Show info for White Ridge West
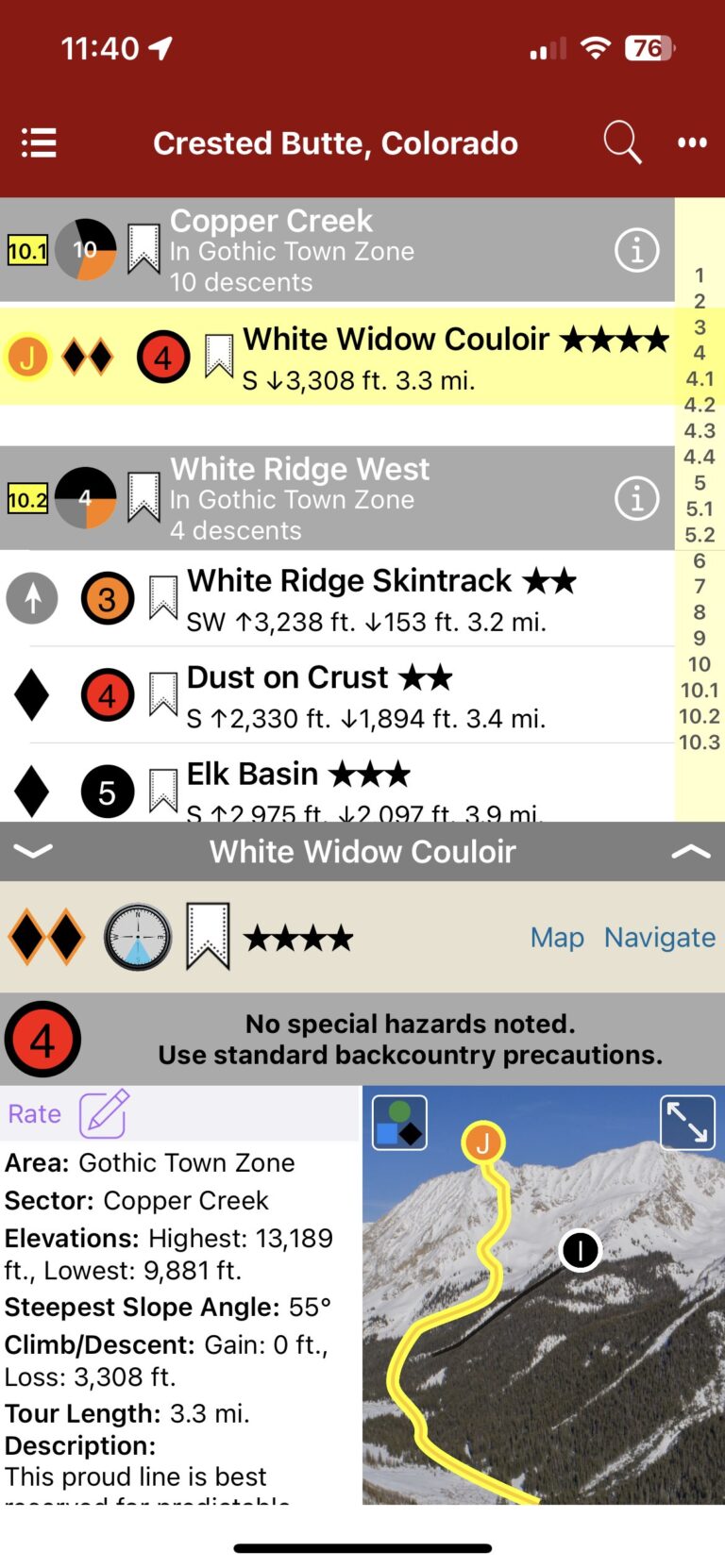This screenshot has height=1568, width=725. tap(636, 498)
